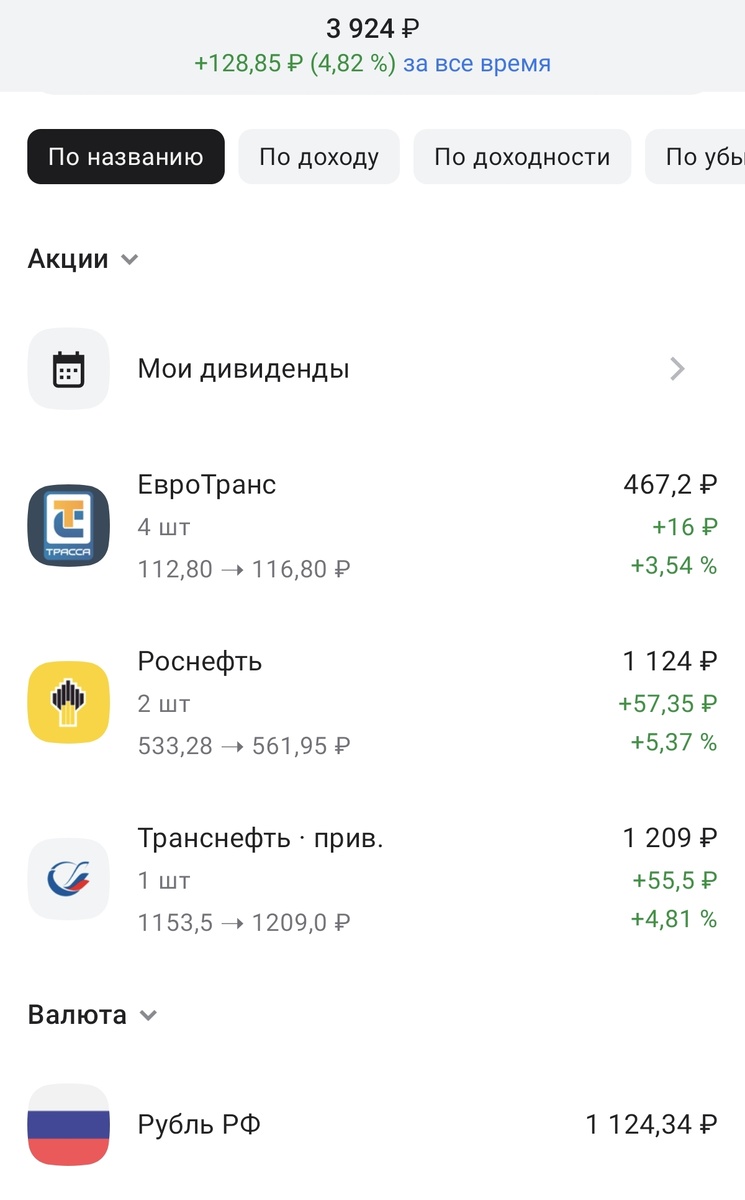Viewport: 745px width, 1200px height.
Task: Select the "По названию" sort chip
Action: coord(126,156)
